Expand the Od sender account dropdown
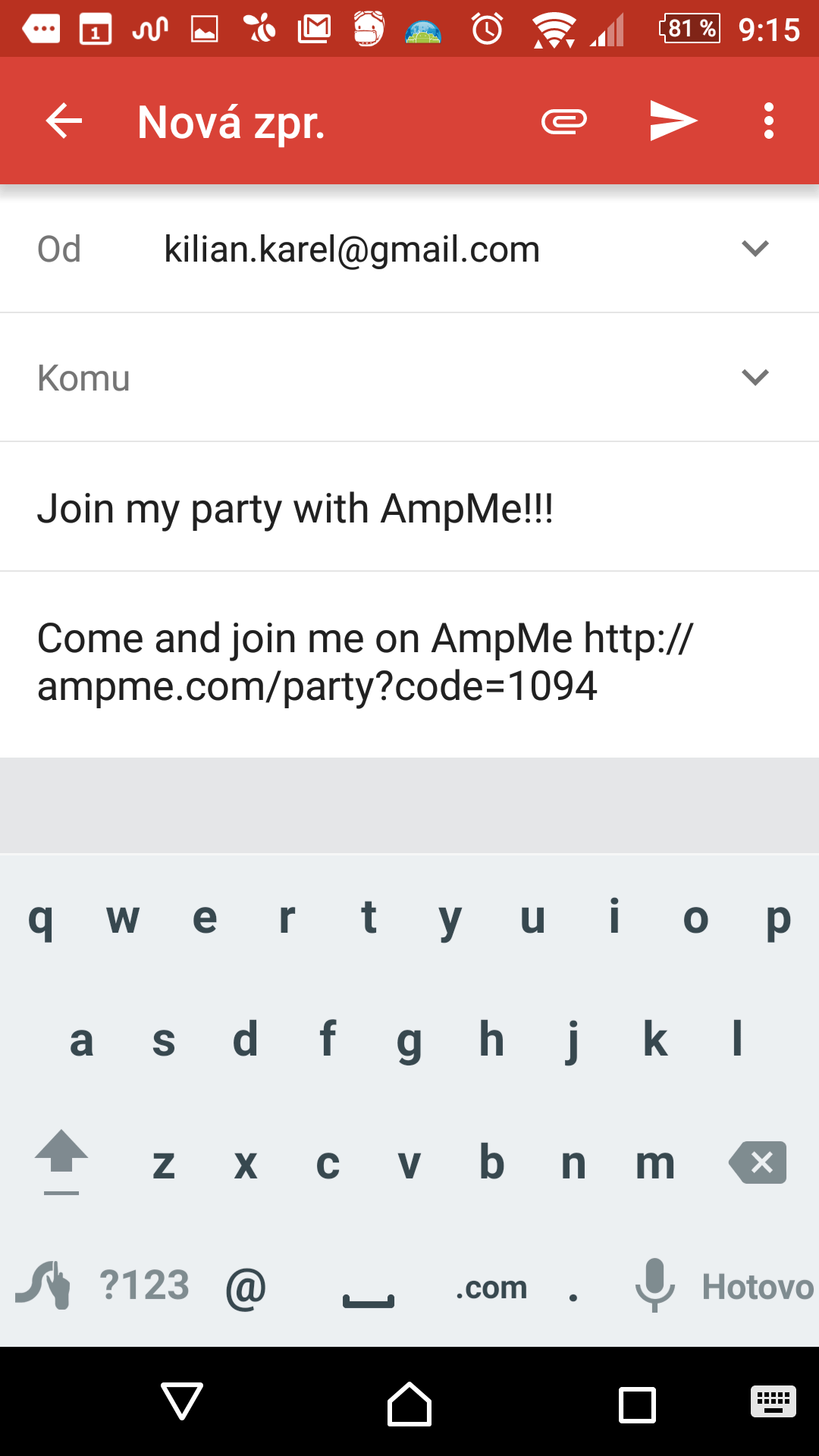 click(x=755, y=249)
